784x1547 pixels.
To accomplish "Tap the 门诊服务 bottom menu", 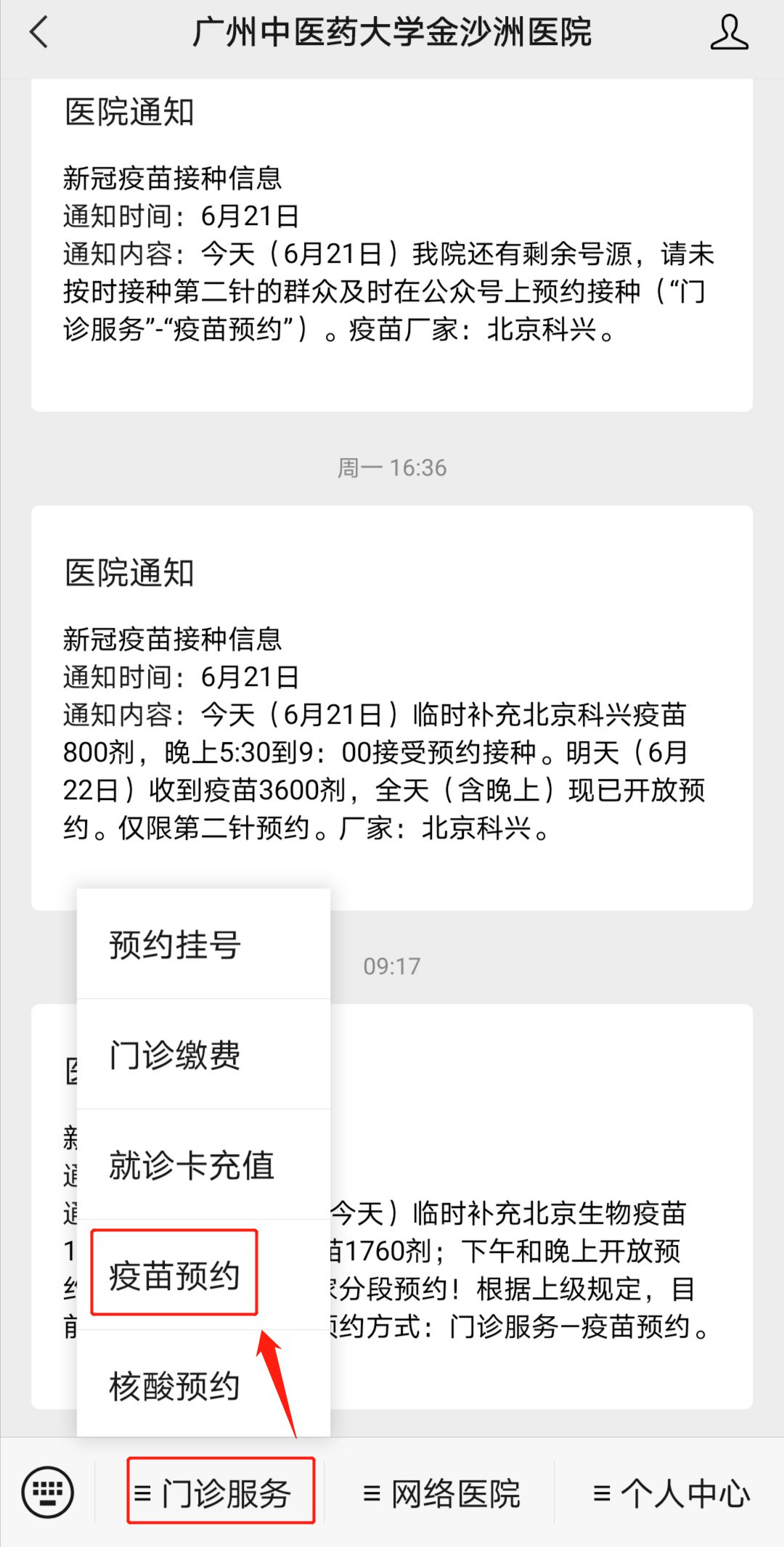I will [221, 1493].
